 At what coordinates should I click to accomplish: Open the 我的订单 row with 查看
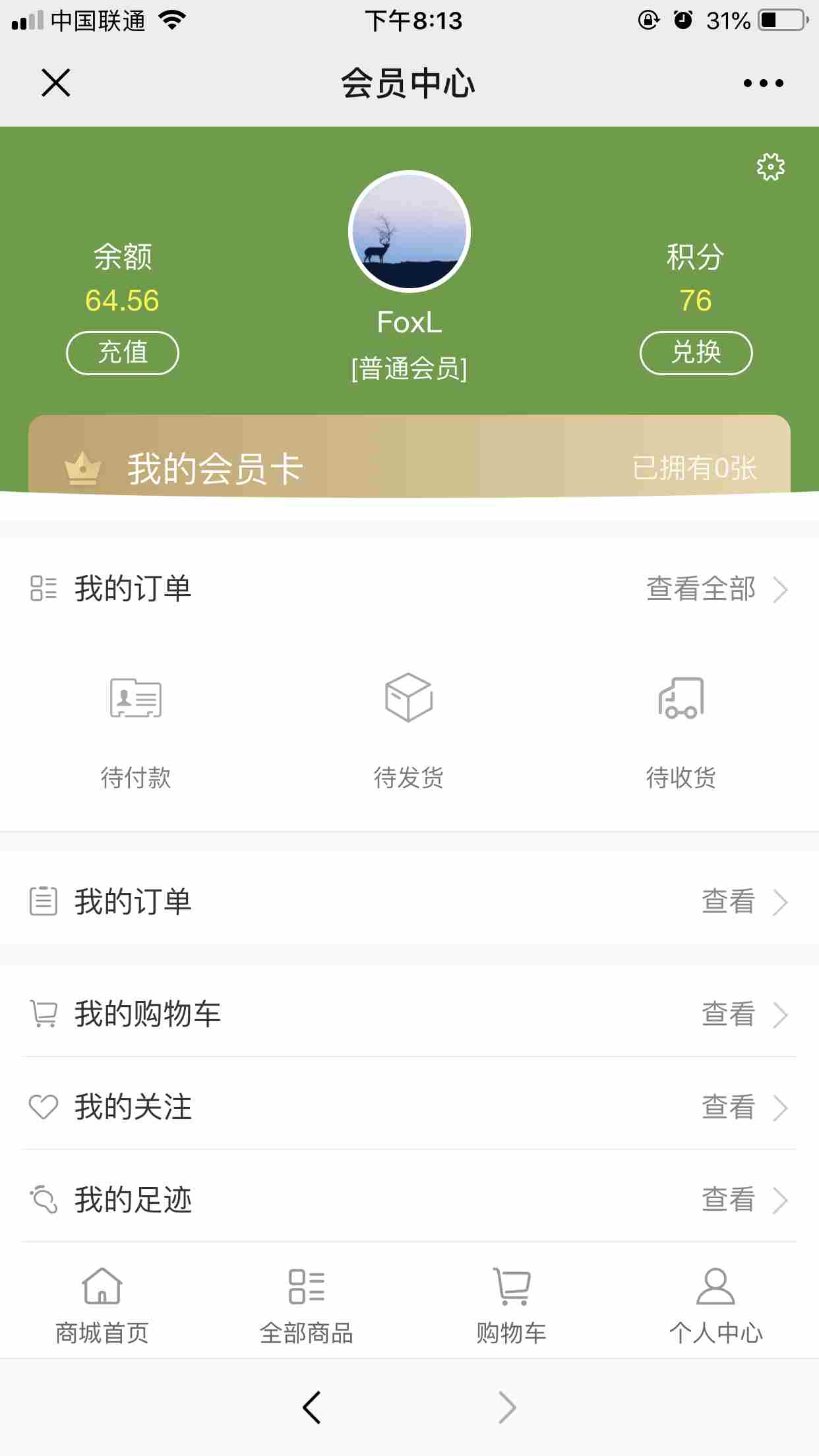point(409,901)
